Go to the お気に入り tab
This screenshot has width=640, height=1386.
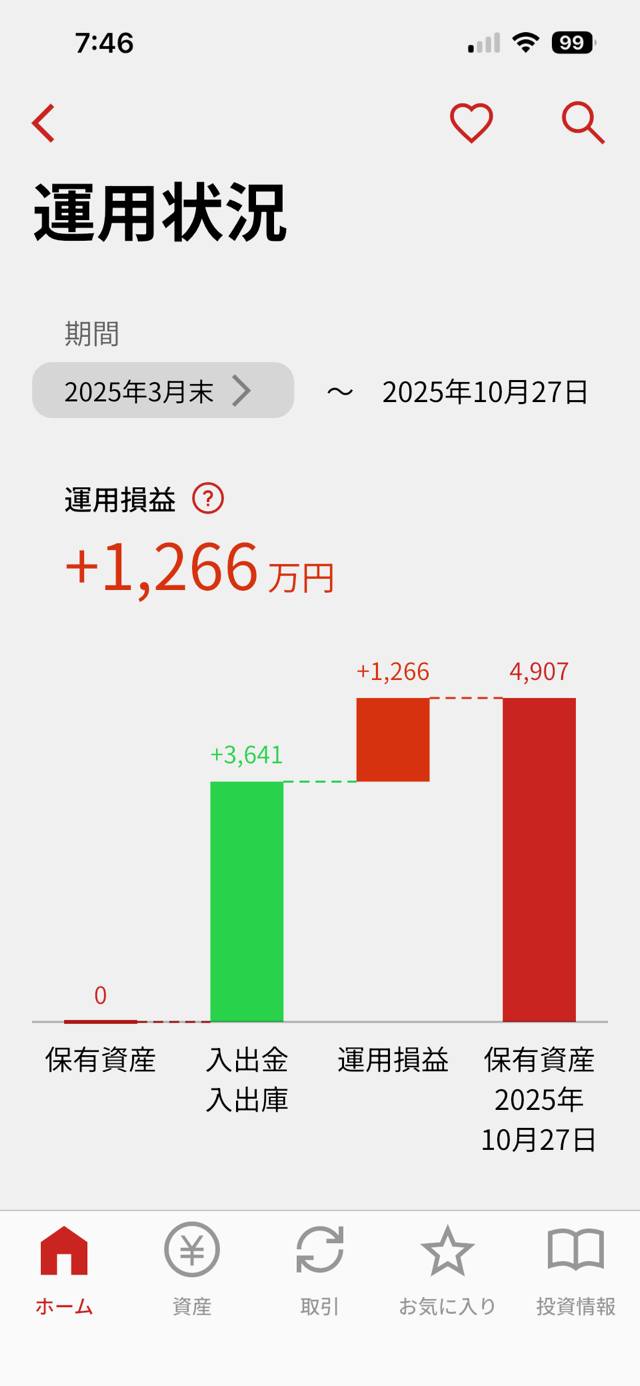tap(447, 1270)
